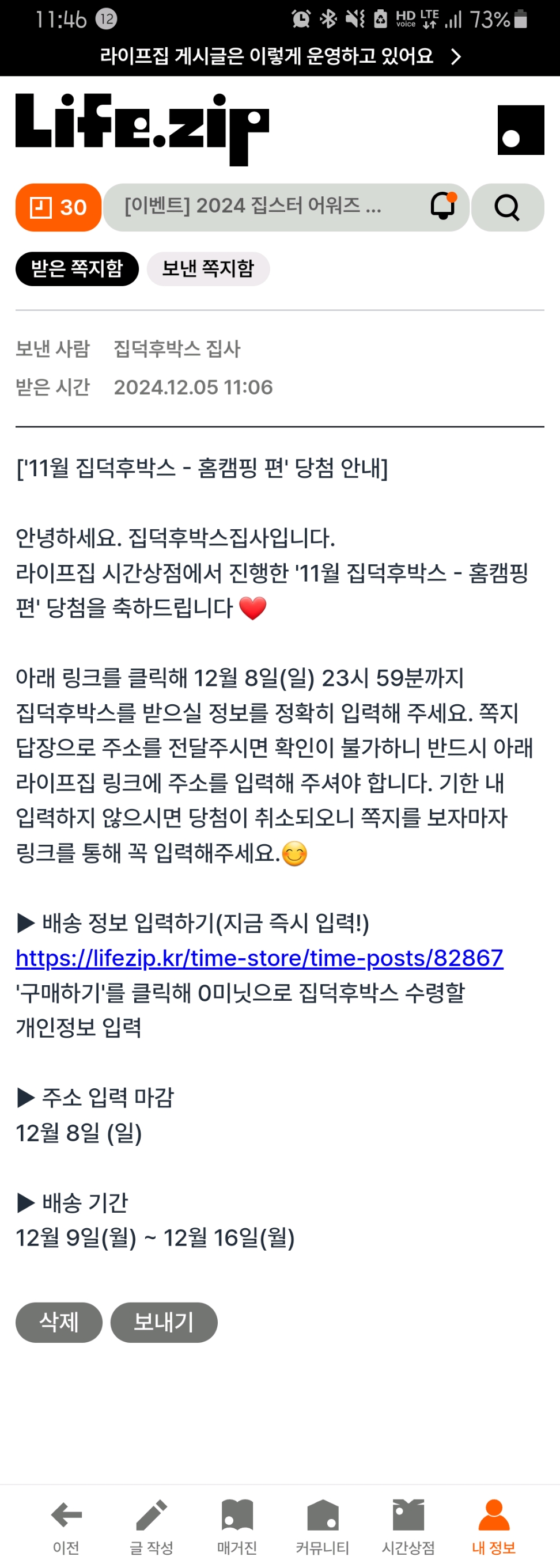Open search with the magnifier icon
This screenshot has width=560, height=1568.
[507, 207]
